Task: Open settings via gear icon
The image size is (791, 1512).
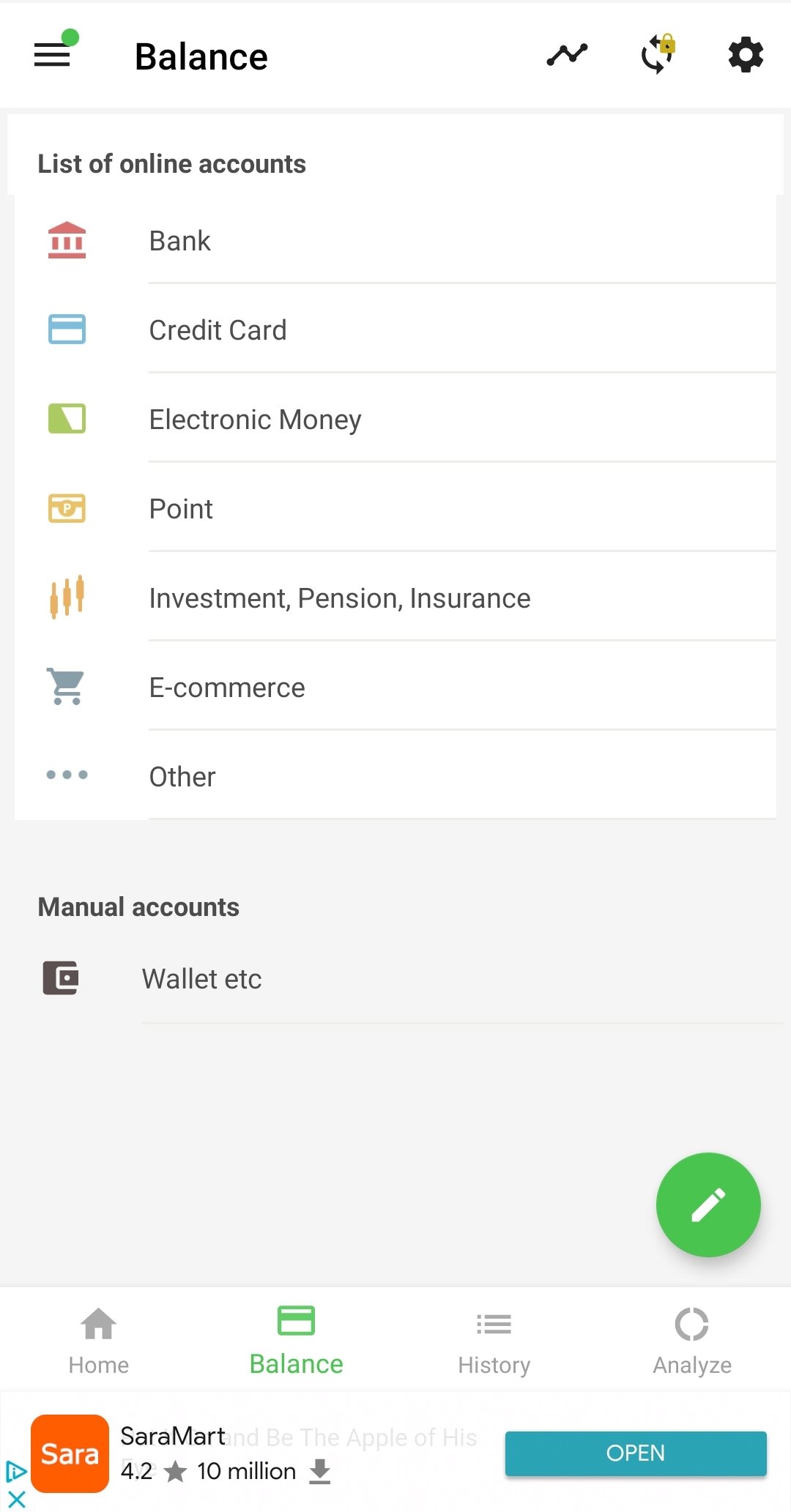Action: (x=746, y=56)
